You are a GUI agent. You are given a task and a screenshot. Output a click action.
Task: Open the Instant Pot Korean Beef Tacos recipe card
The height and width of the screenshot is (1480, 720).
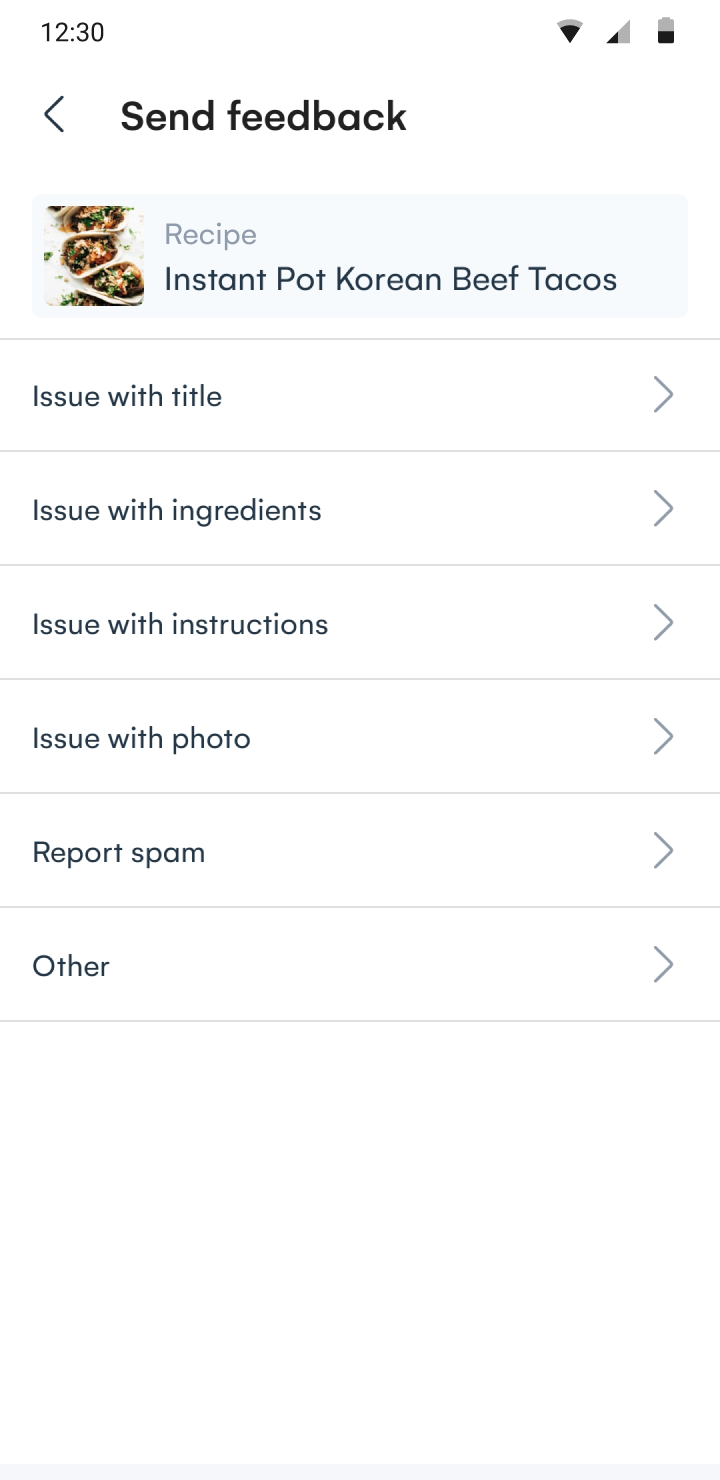point(360,256)
